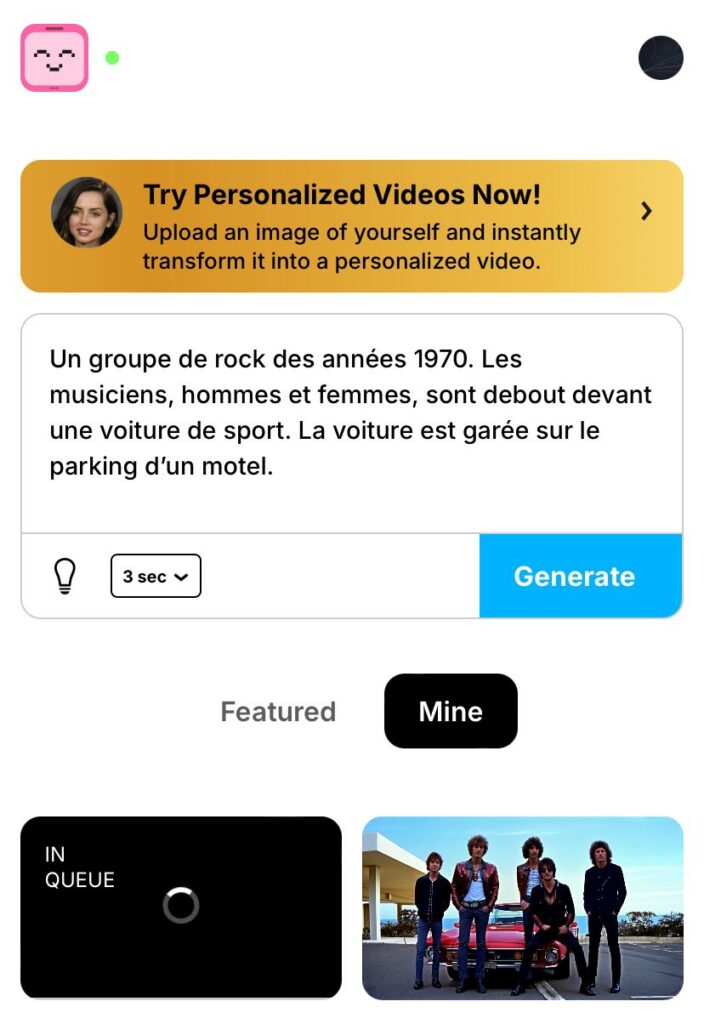Expand the 3 sec duration dropdown
The width and height of the screenshot is (704, 1024).
[155, 576]
